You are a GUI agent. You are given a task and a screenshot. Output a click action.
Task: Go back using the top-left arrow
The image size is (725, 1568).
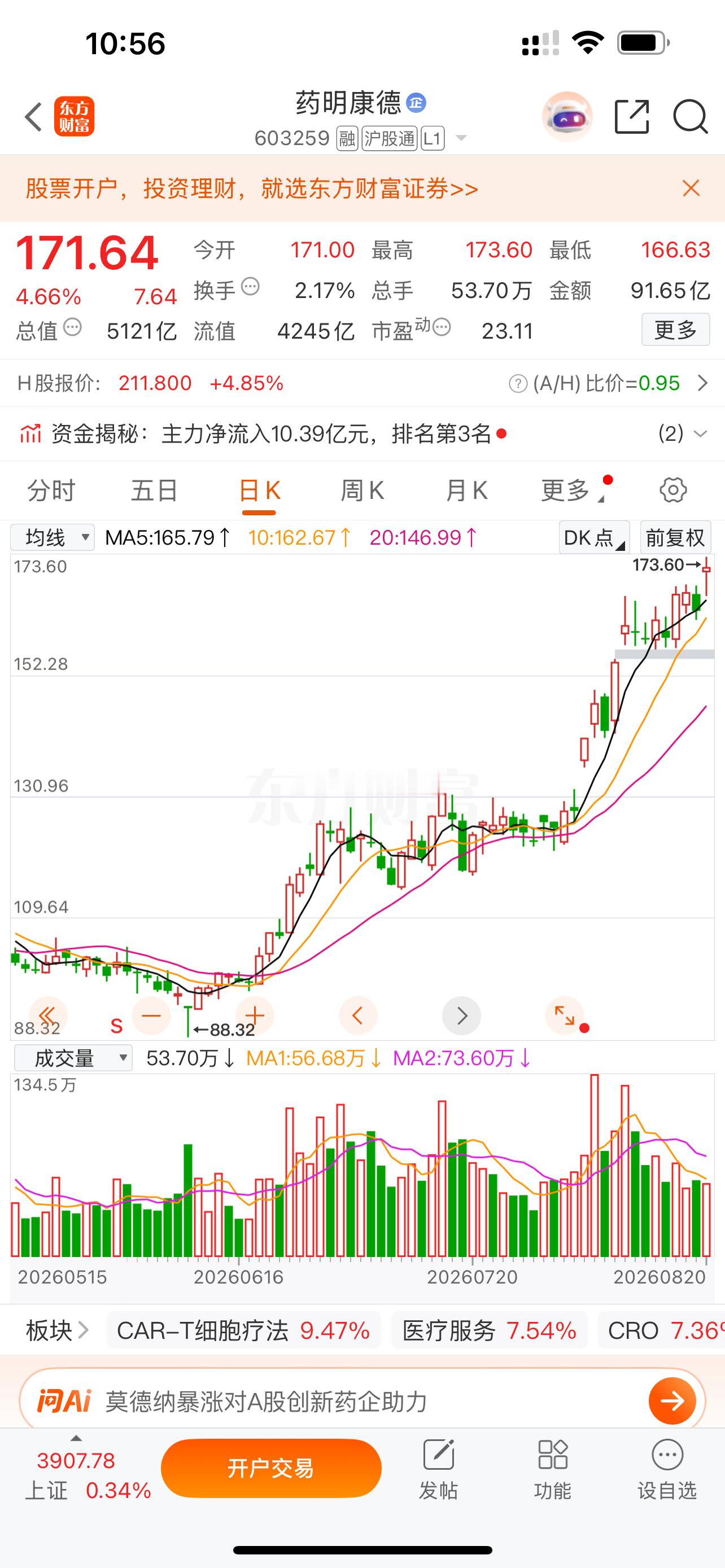(x=33, y=116)
